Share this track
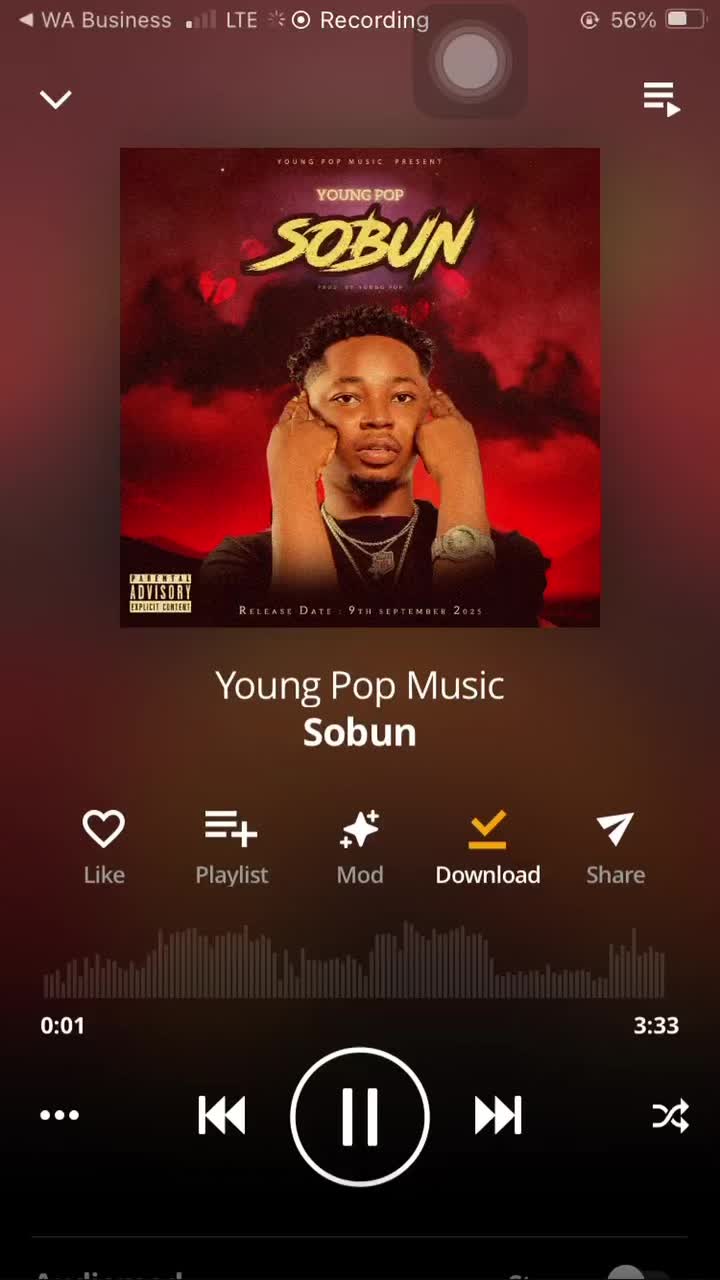The image size is (720, 1280). click(615, 847)
